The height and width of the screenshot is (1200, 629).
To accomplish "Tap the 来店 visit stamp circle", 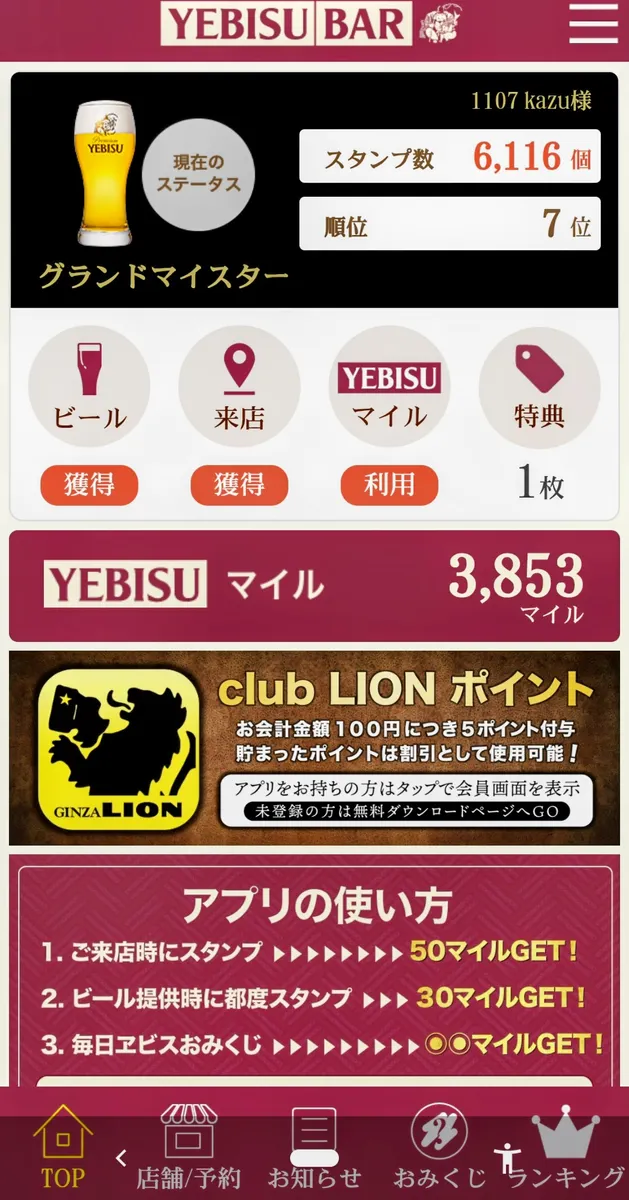I will coord(239,386).
